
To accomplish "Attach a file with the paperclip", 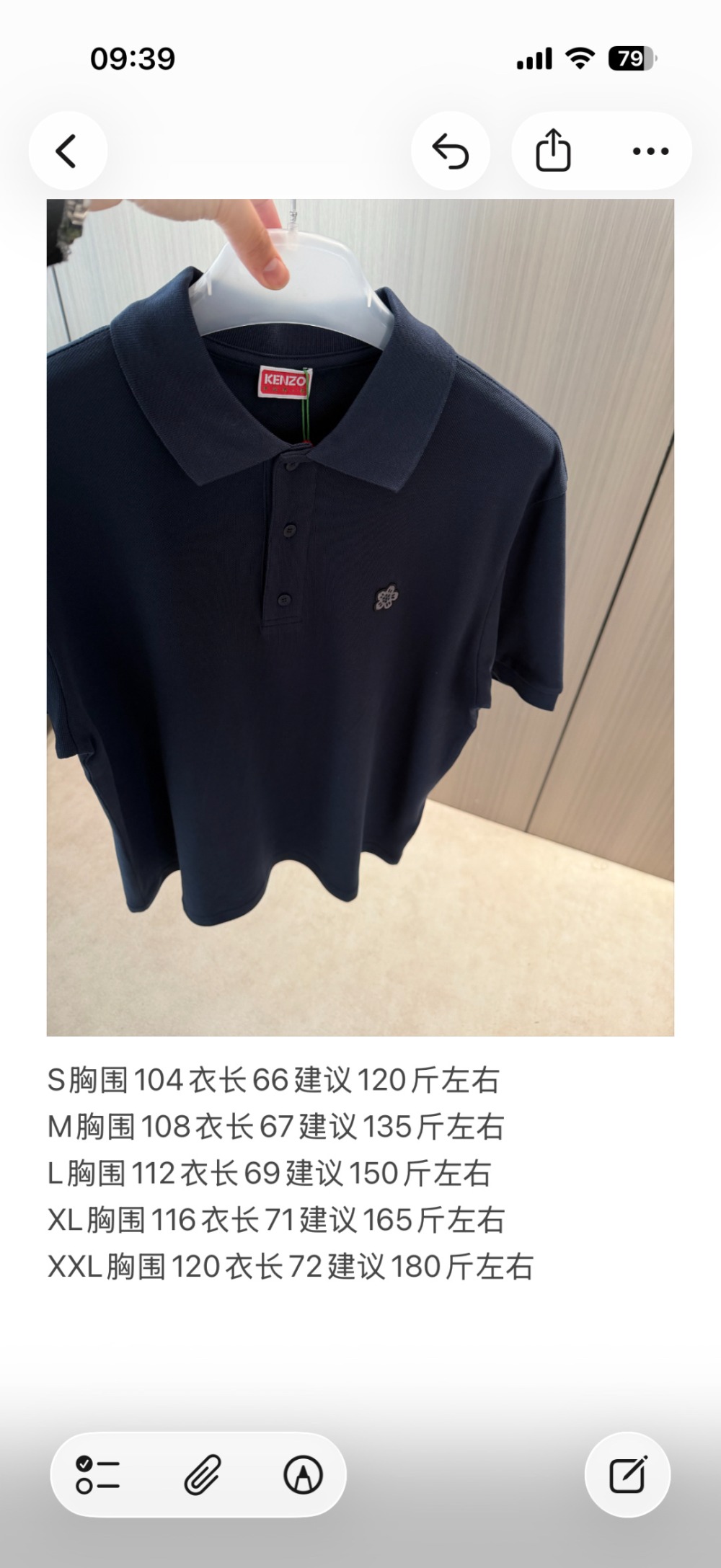I will [x=201, y=1475].
